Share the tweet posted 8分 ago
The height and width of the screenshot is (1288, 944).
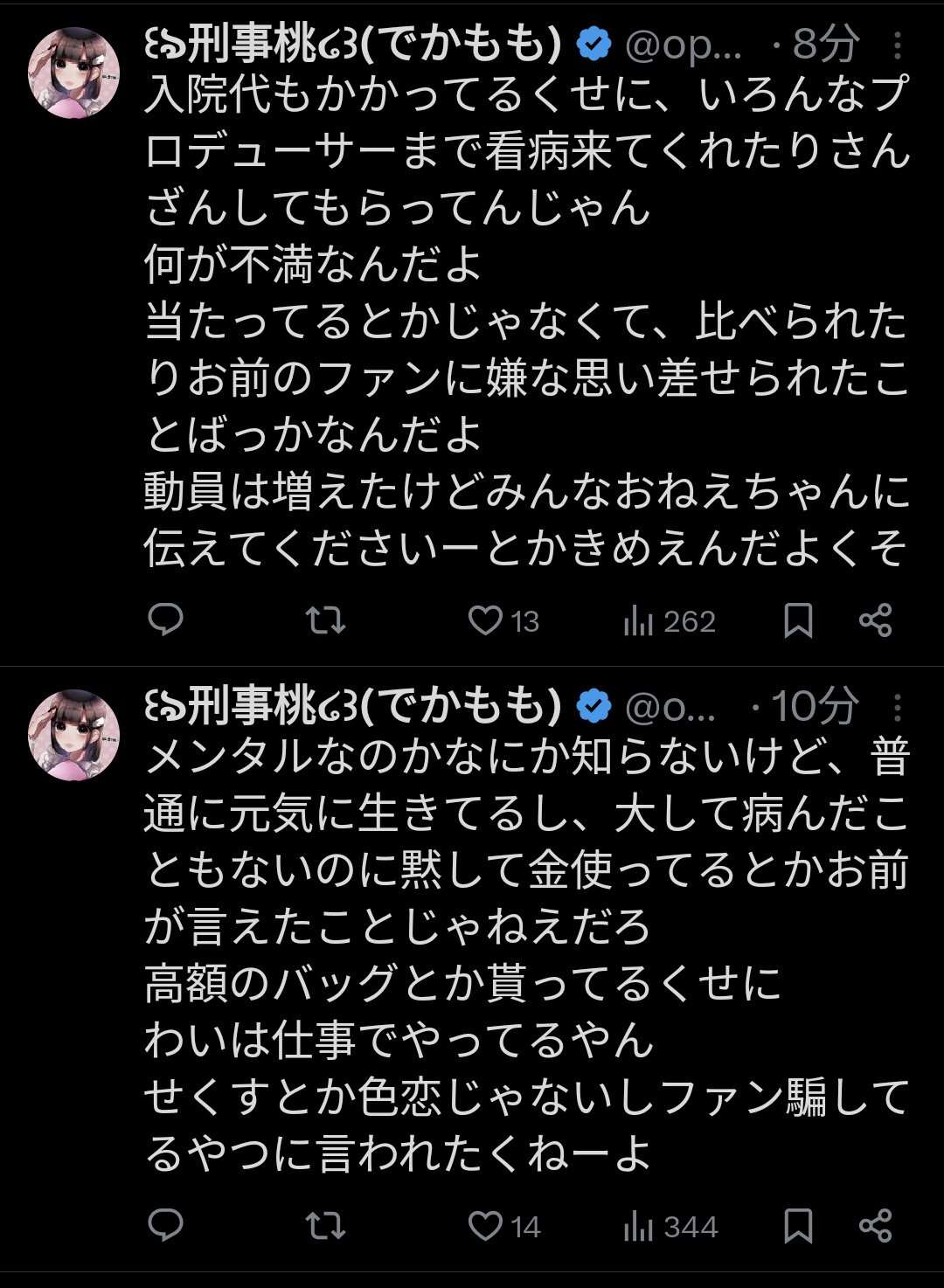tap(875, 620)
